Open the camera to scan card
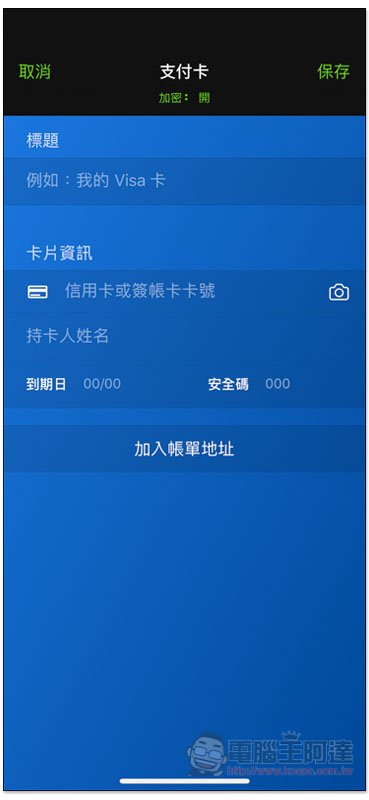Screen dimensions: 369x800 click(x=339, y=292)
